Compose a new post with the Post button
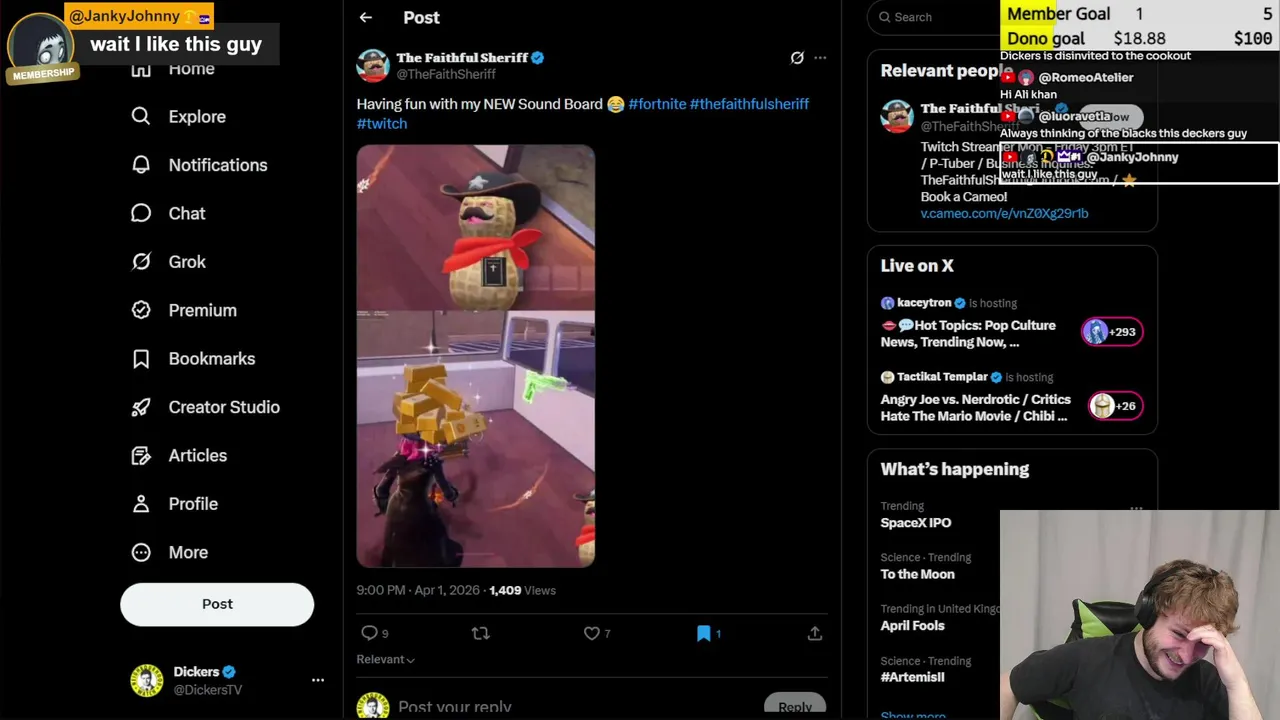 [x=217, y=604]
